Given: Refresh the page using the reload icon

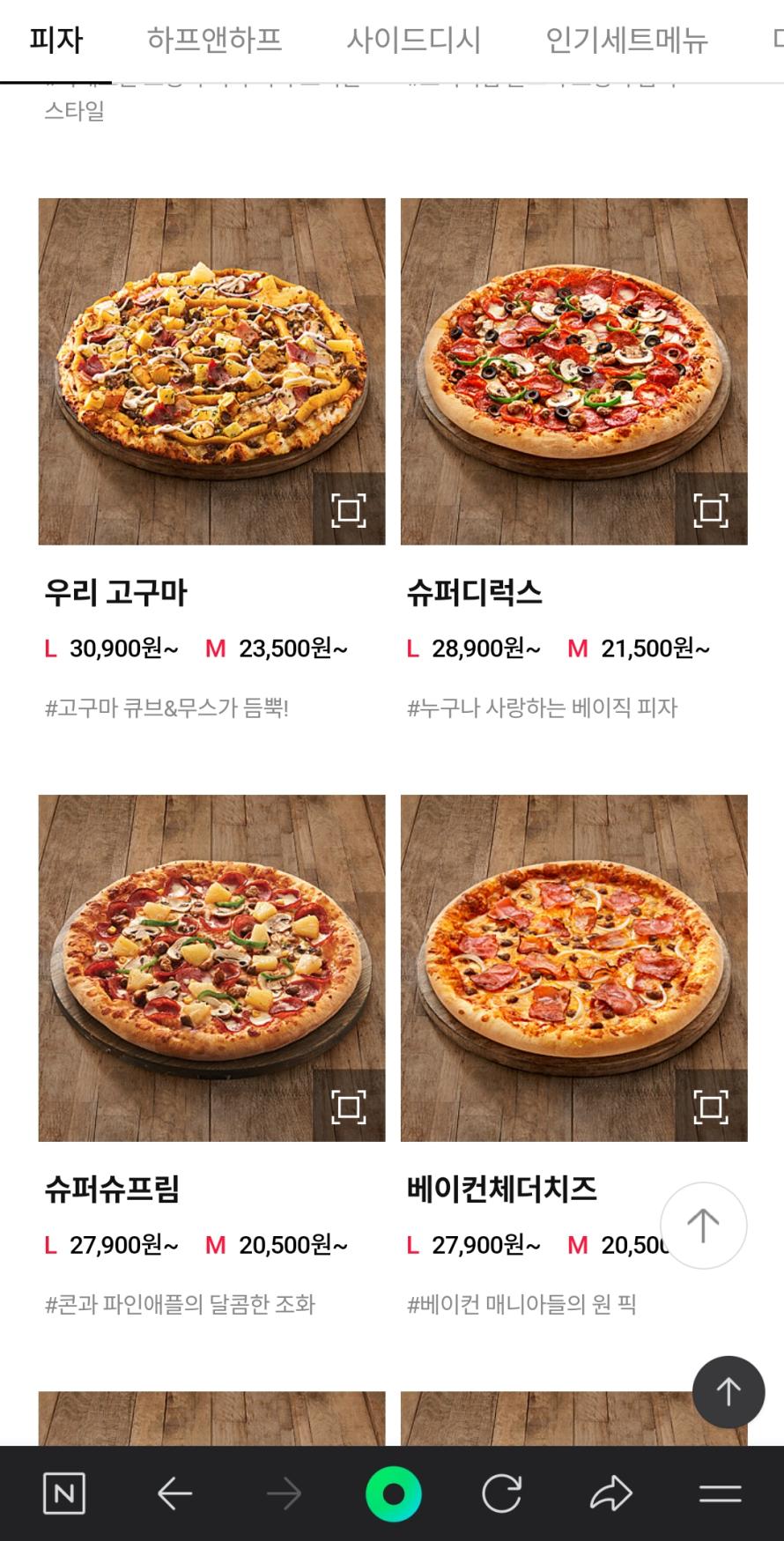Looking at the screenshot, I should [x=501, y=1492].
